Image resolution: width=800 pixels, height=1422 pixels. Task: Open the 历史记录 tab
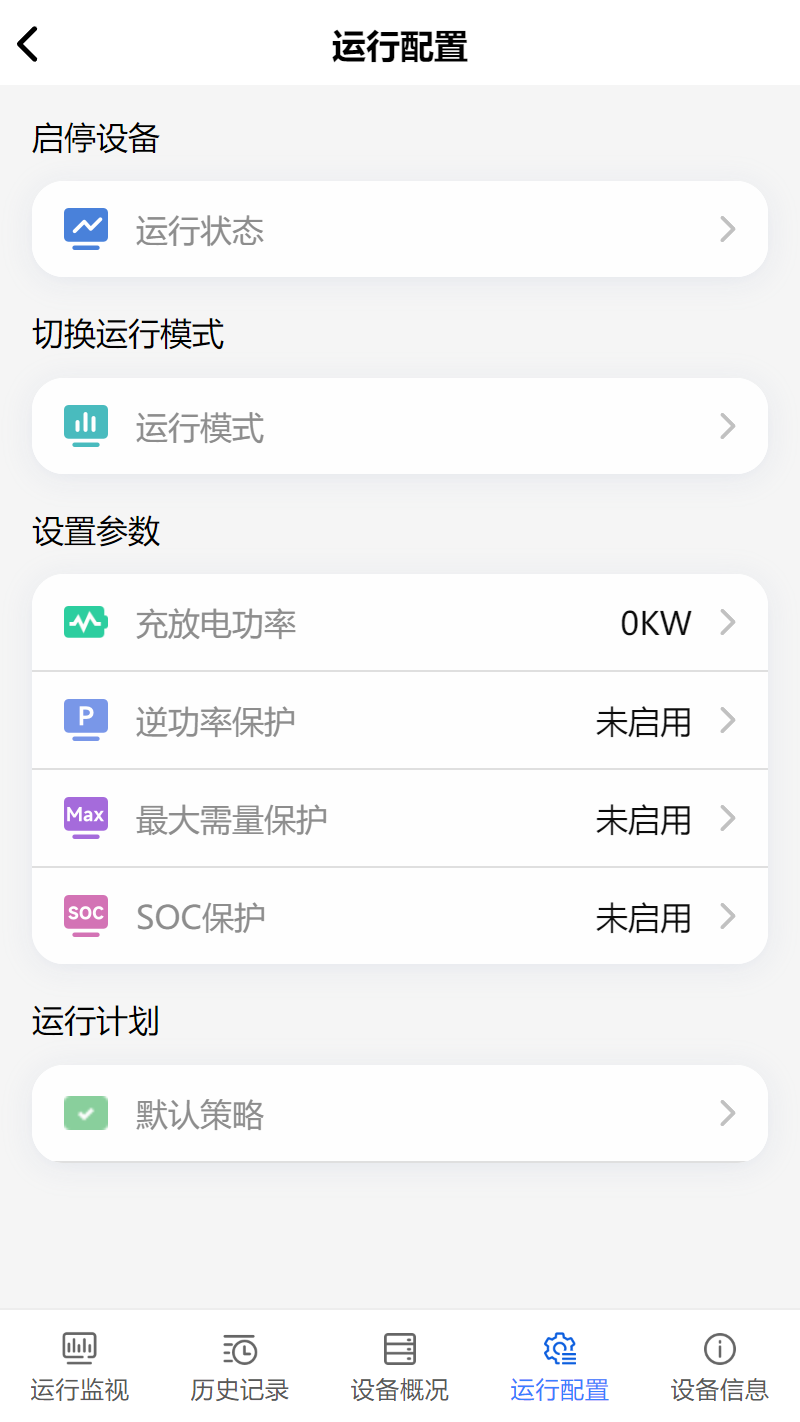[x=239, y=1363]
